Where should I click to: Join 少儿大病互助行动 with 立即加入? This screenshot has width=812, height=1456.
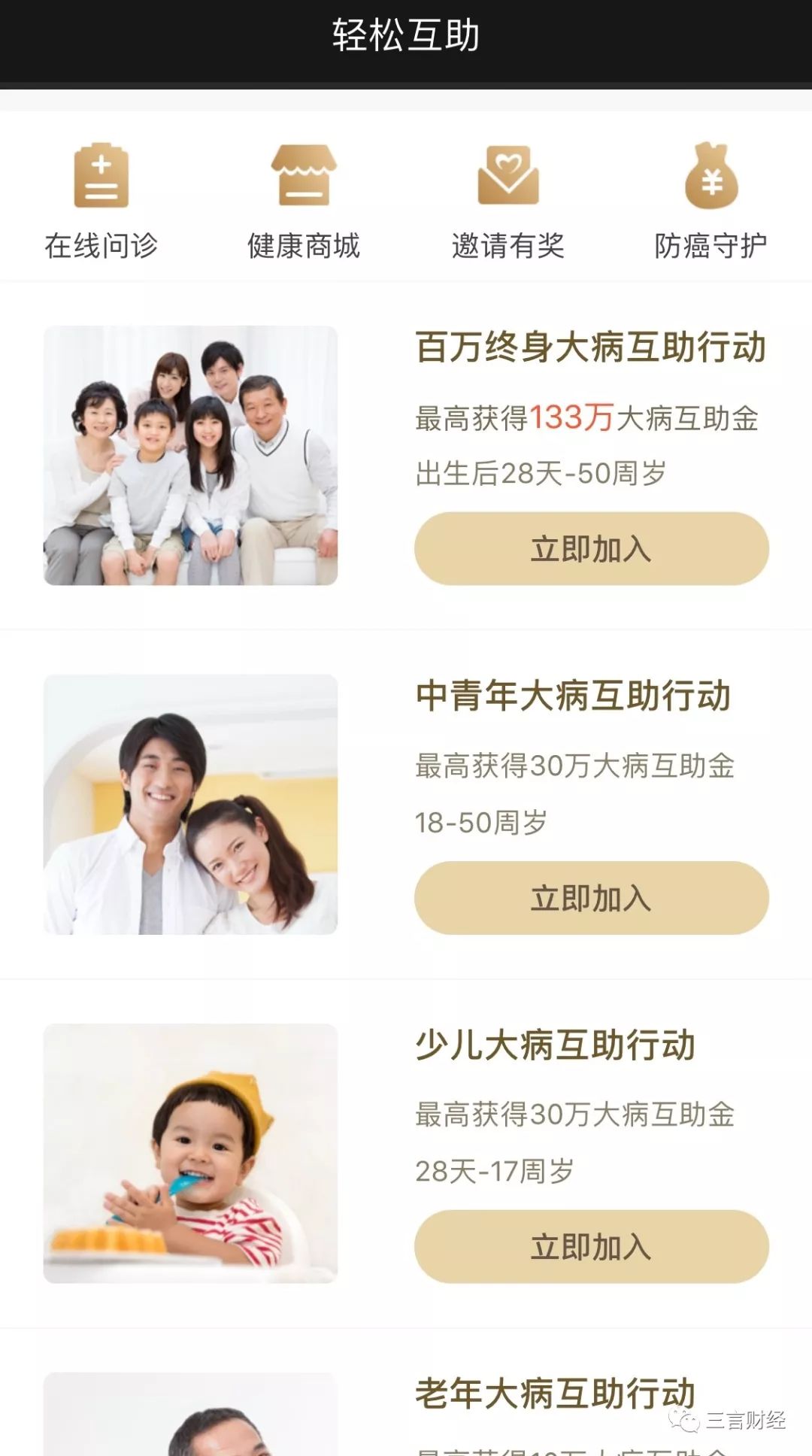592,1246
